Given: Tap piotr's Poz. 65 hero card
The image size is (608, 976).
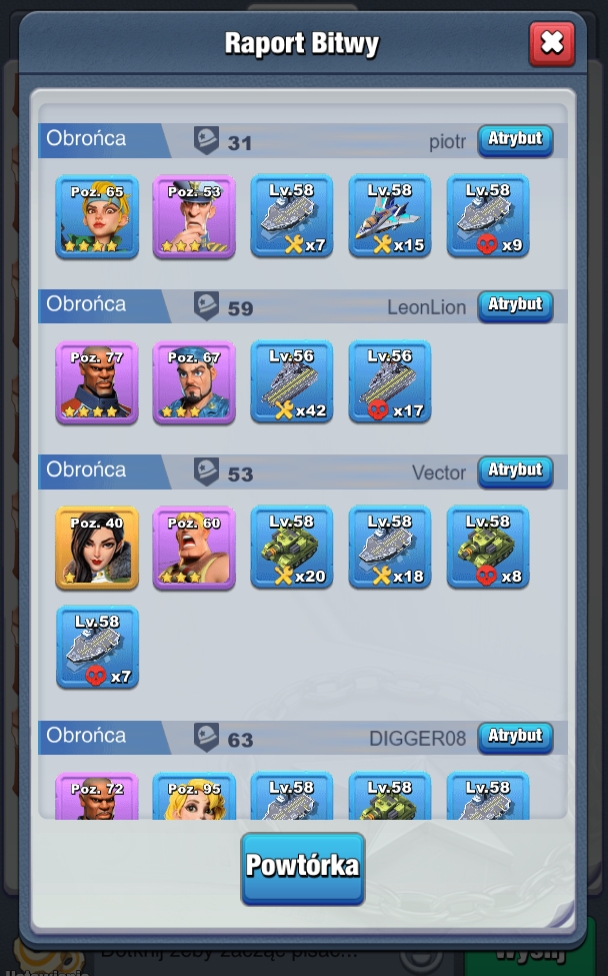Looking at the screenshot, I should (x=96, y=217).
